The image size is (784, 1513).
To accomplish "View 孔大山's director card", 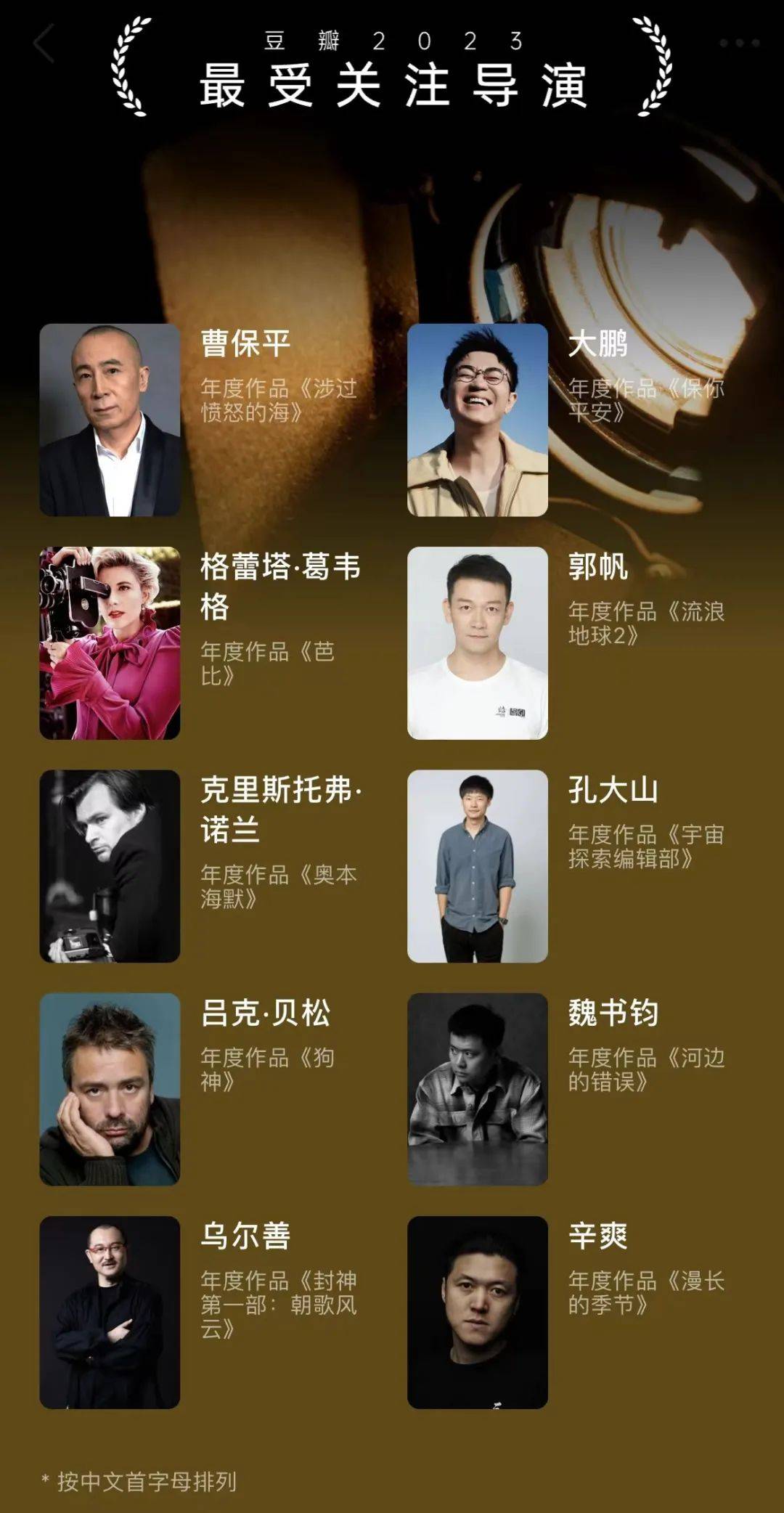I will [x=478, y=865].
